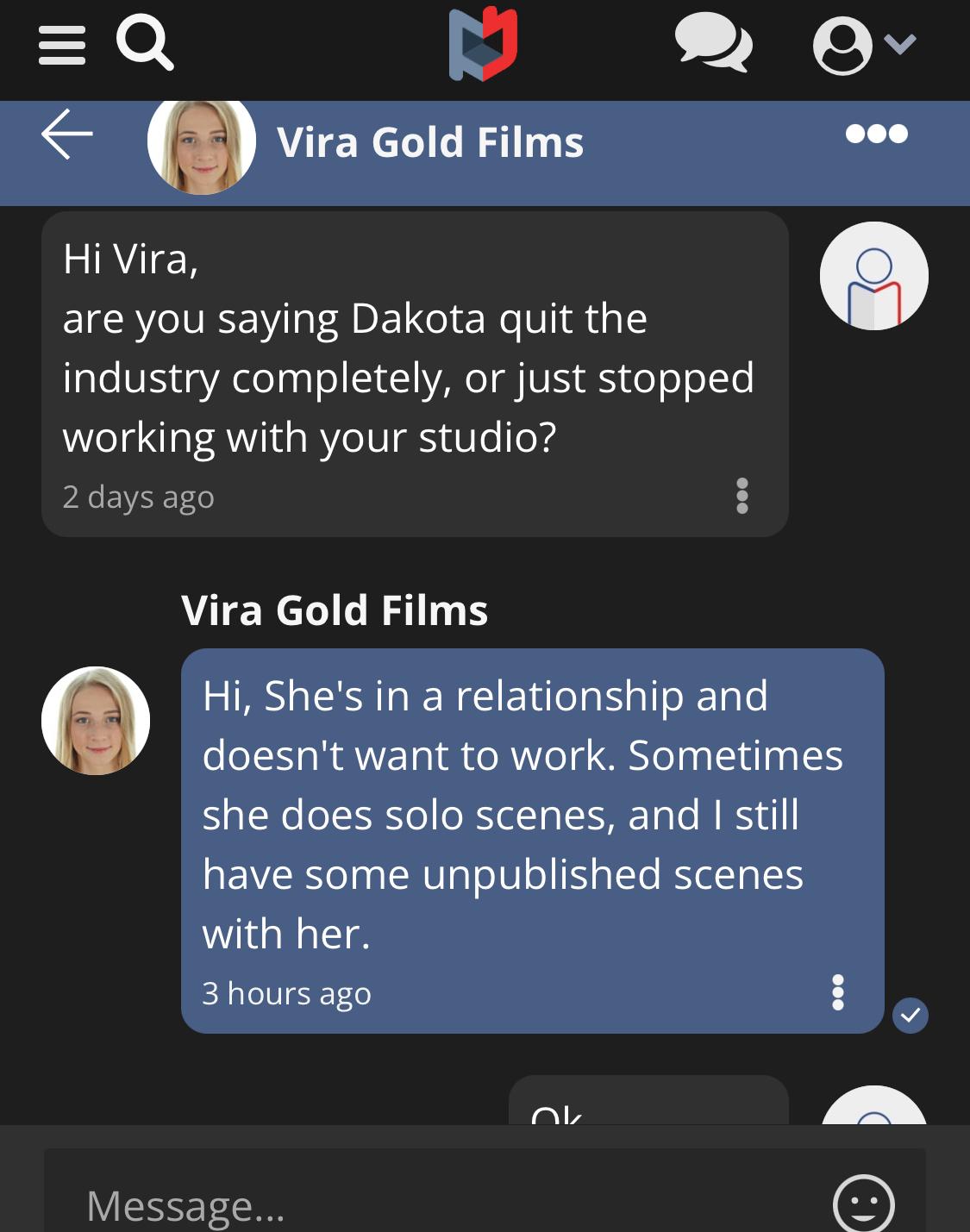970x1232 pixels.
Task: Open the emoji picker
Action: pos(863,1203)
